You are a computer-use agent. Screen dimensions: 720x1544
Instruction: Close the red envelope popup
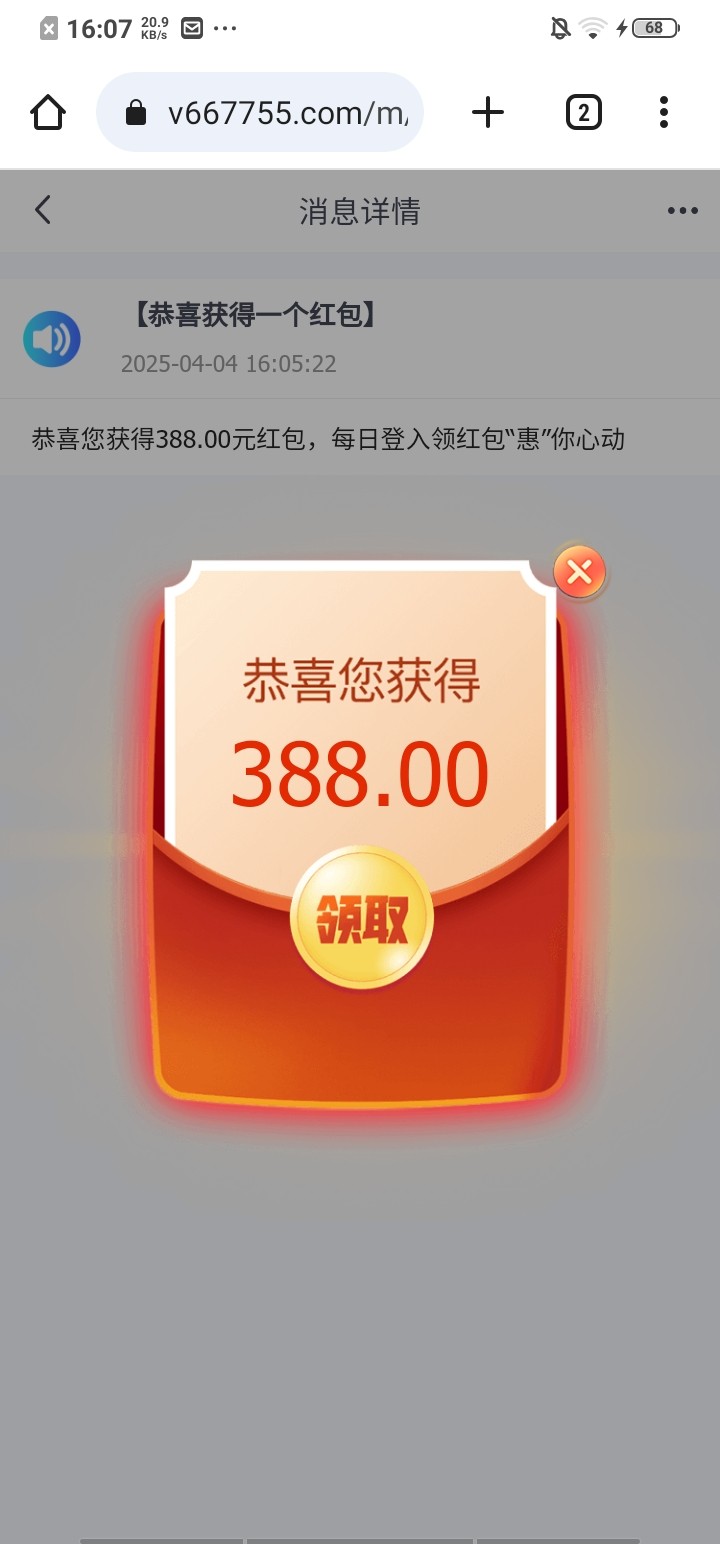click(579, 572)
